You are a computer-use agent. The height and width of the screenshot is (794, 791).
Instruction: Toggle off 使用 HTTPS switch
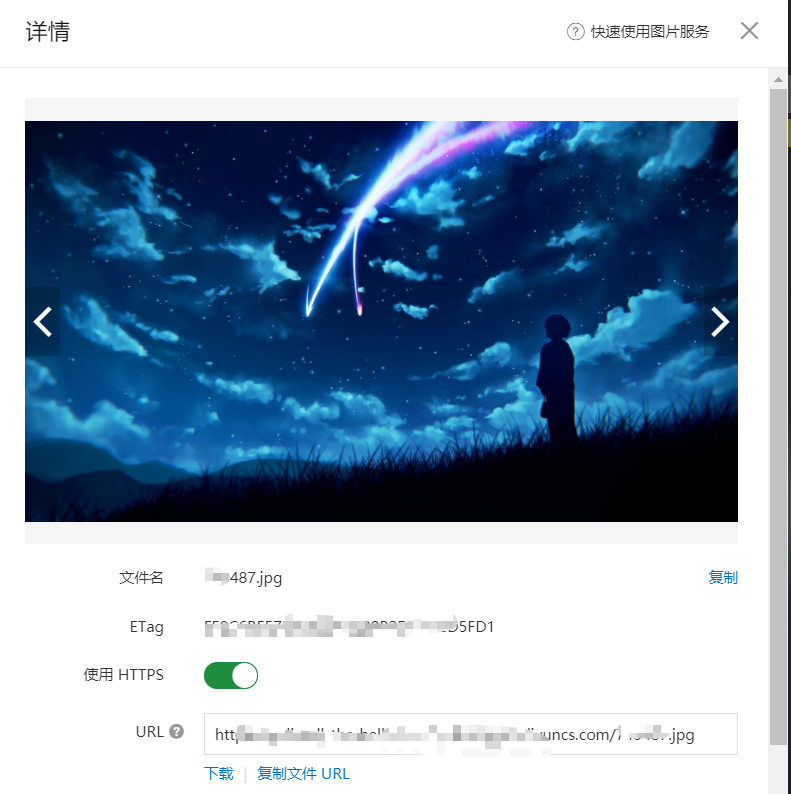[231, 675]
